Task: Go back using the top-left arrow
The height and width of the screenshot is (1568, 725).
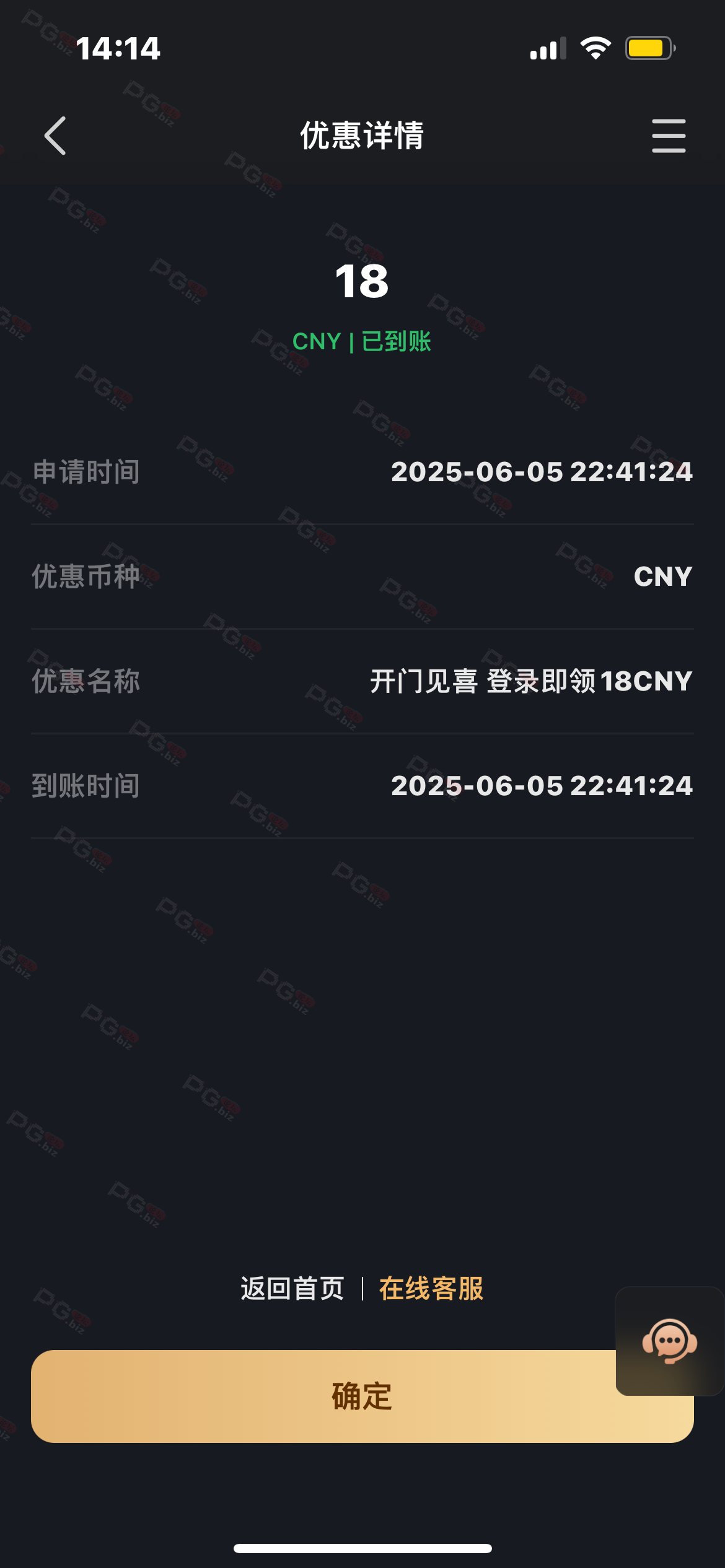Action: point(55,136)
